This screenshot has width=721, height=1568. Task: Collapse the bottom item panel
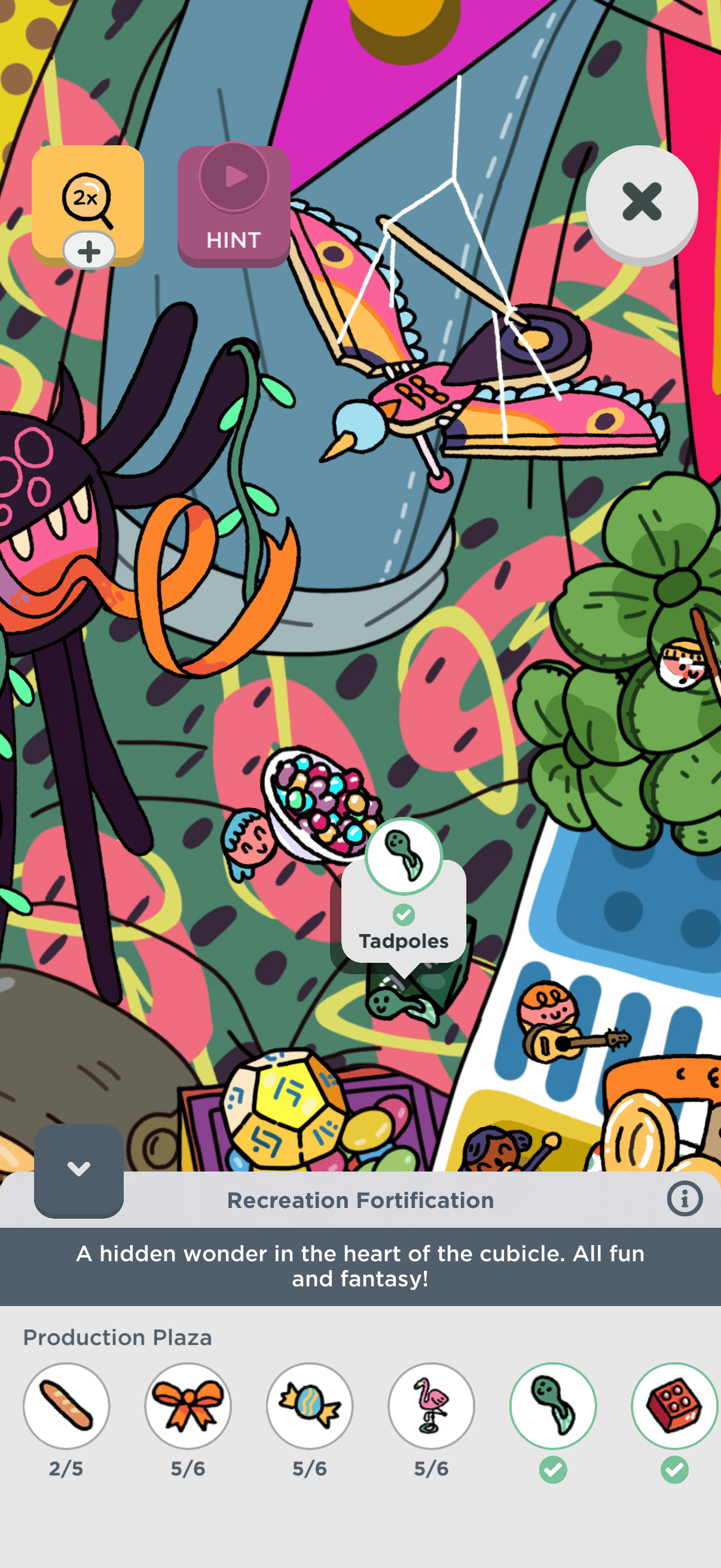[78, 1169]
